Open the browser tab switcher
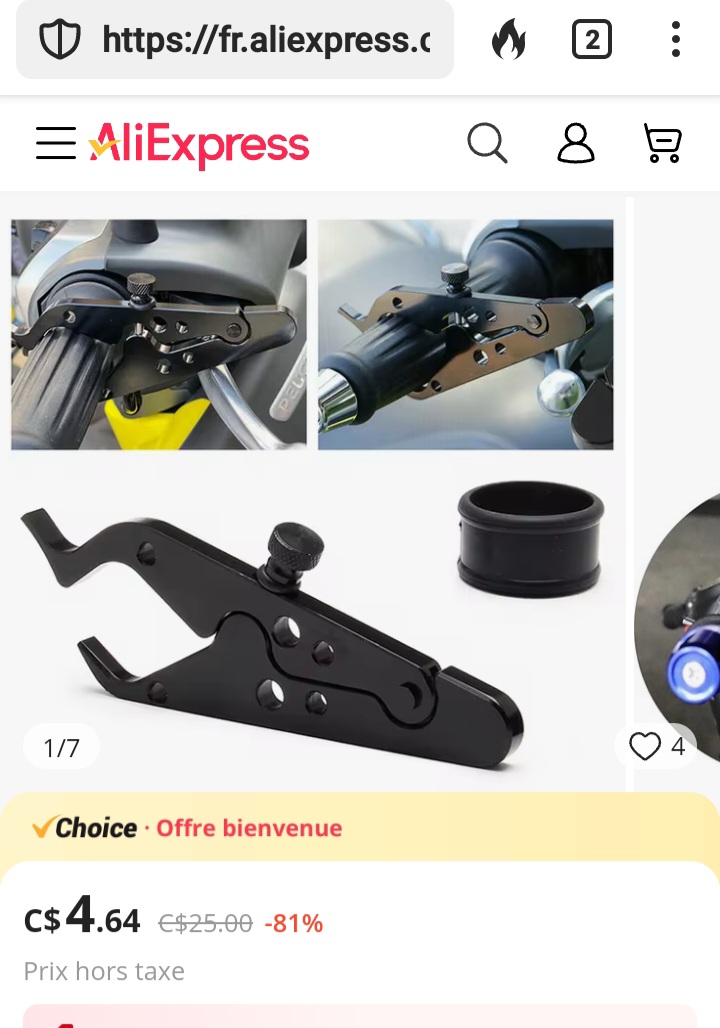This screenshot has width=720, height=1028. point(591,41)
